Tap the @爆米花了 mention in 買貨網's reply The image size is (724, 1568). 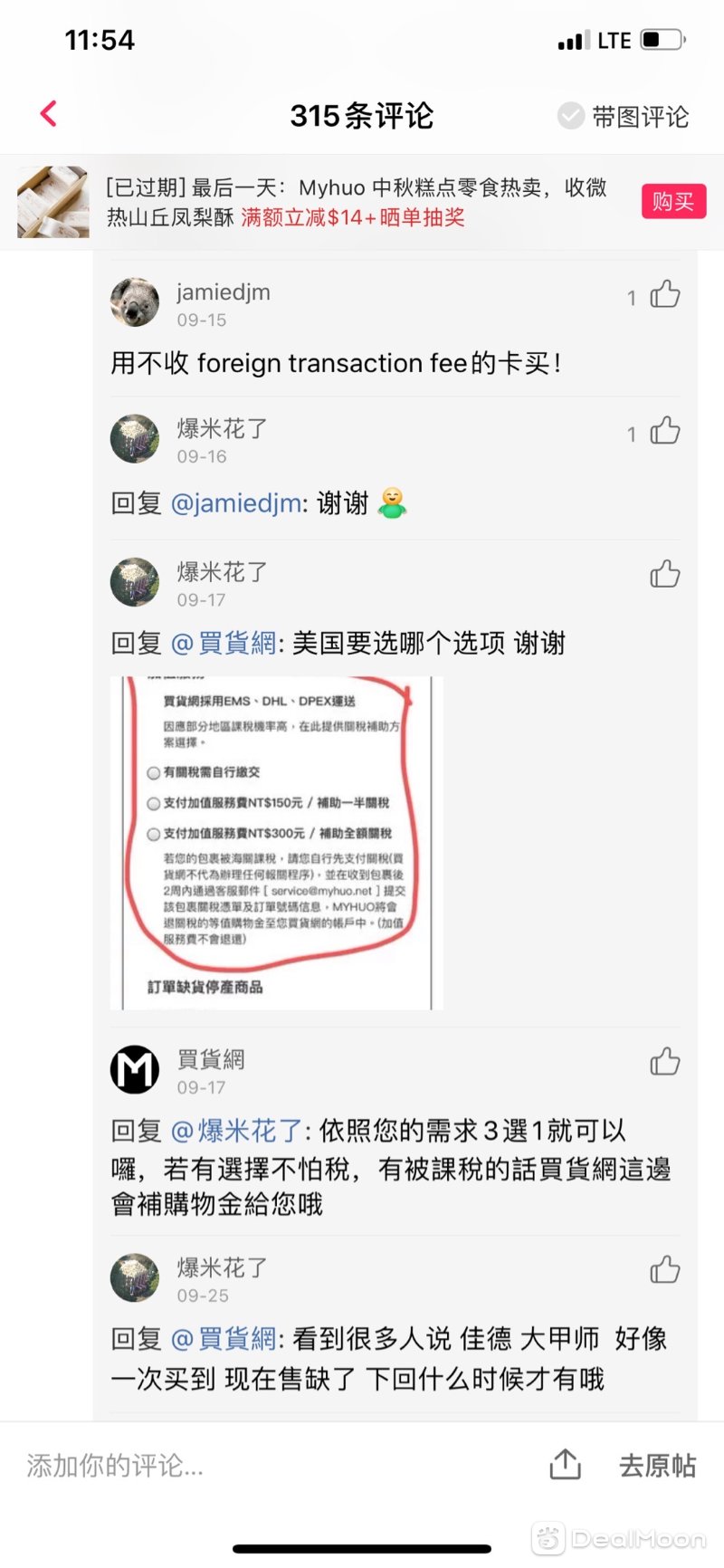235,1131
